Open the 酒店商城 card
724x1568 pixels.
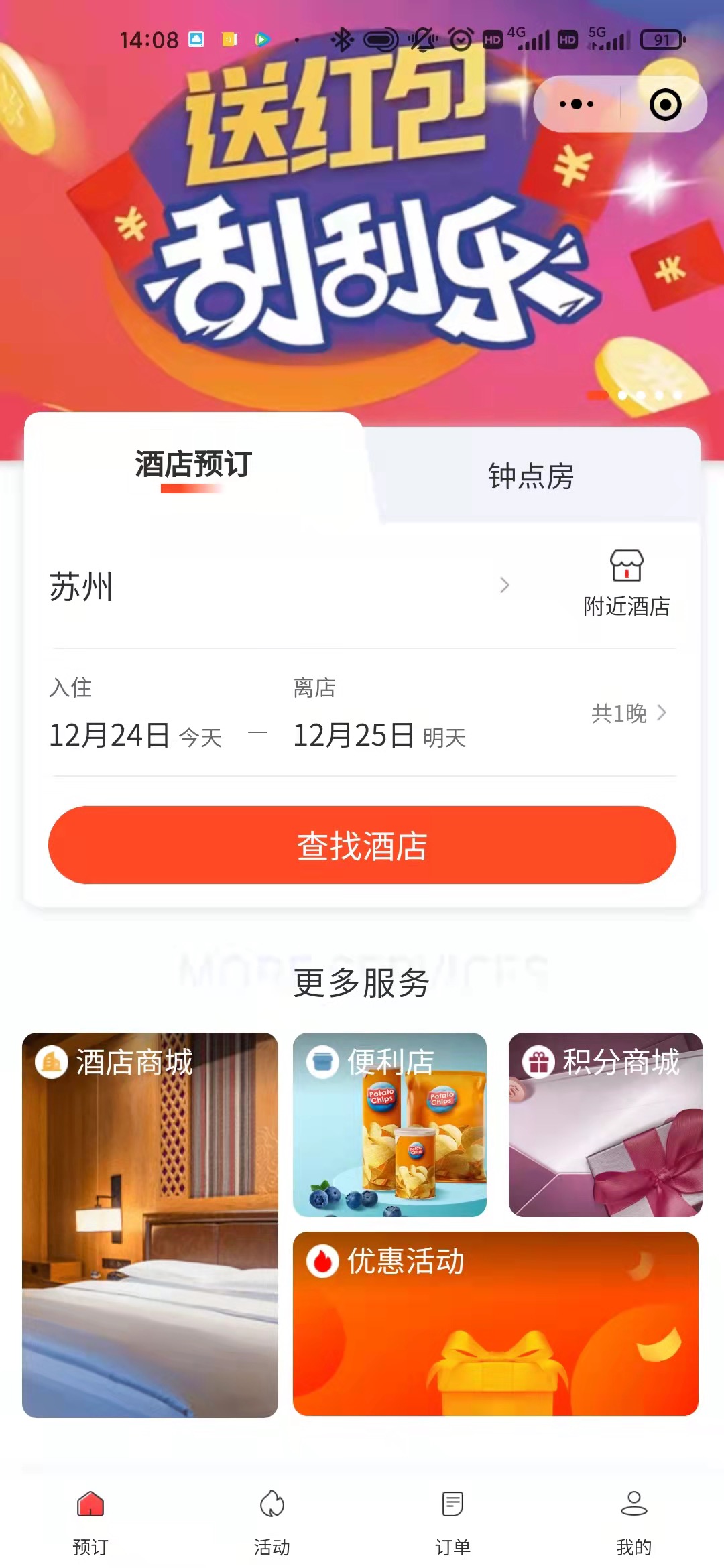pyautogui.click(x=150, y=1225)
